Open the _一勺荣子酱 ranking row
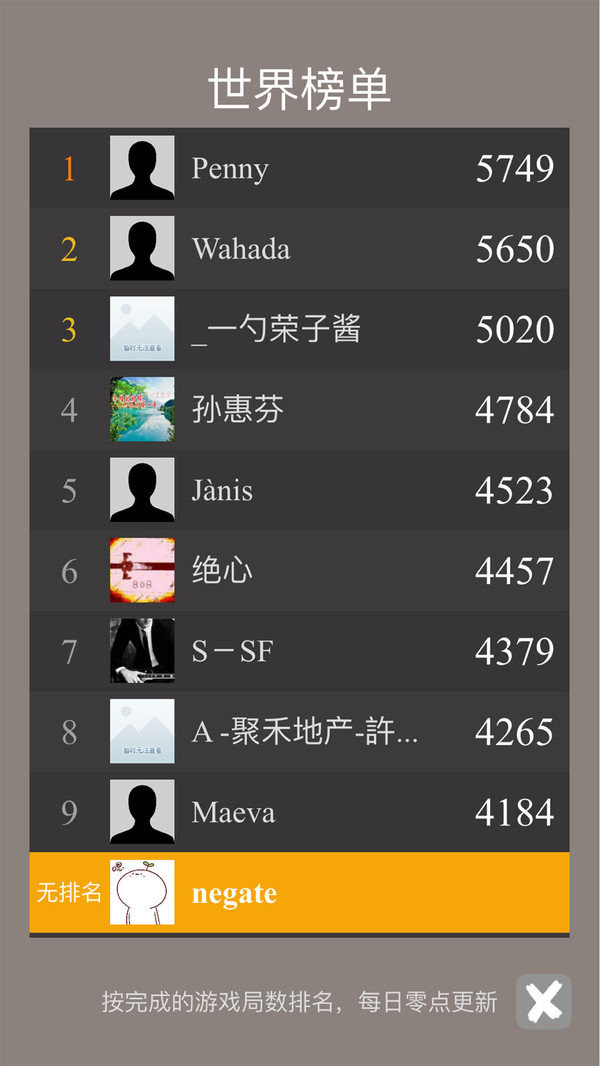The height and width of the screenshot is (1066, 600). pos(300,329)
